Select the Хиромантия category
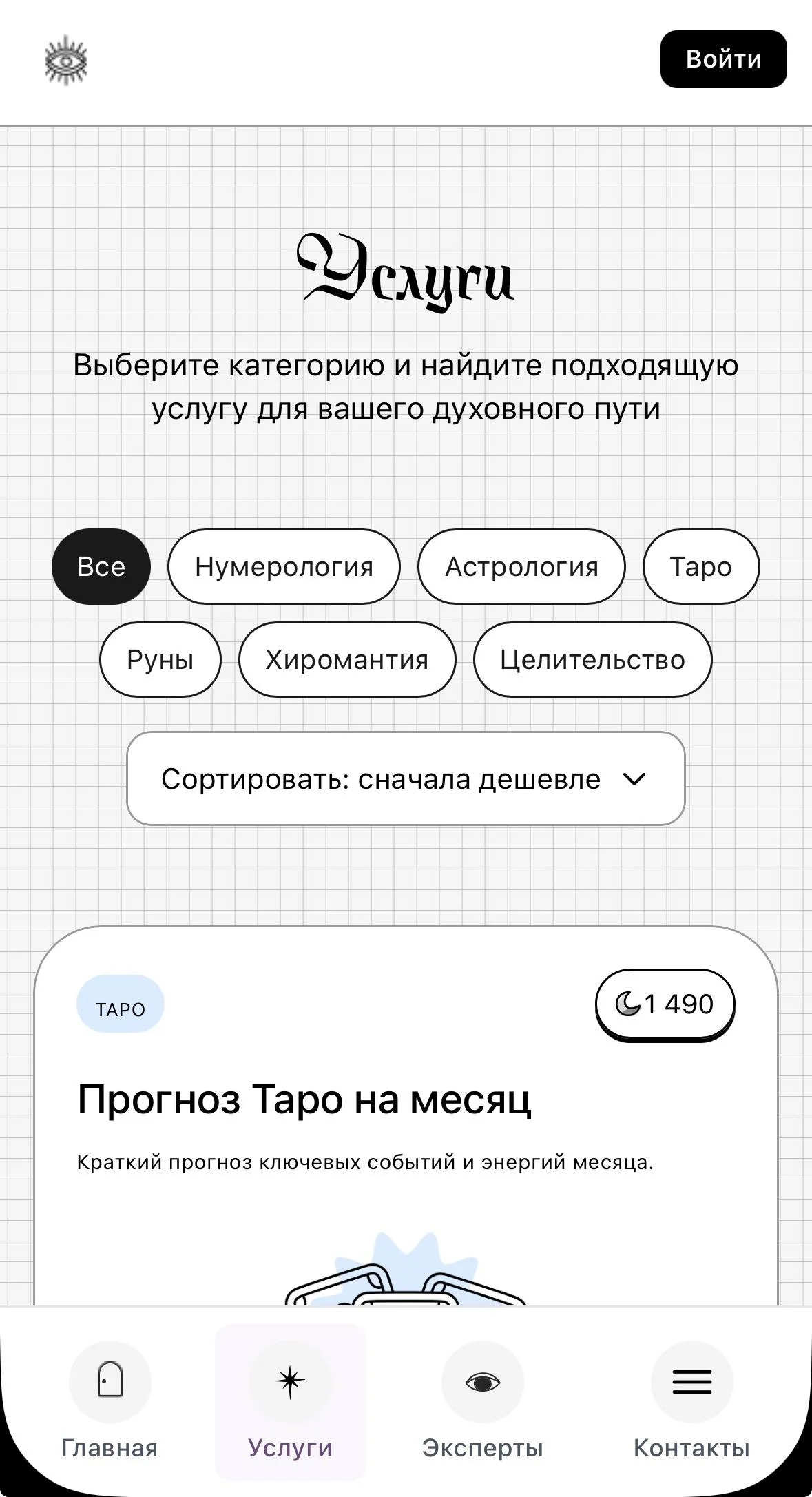 pyautogui.click(x=347, y=659)
